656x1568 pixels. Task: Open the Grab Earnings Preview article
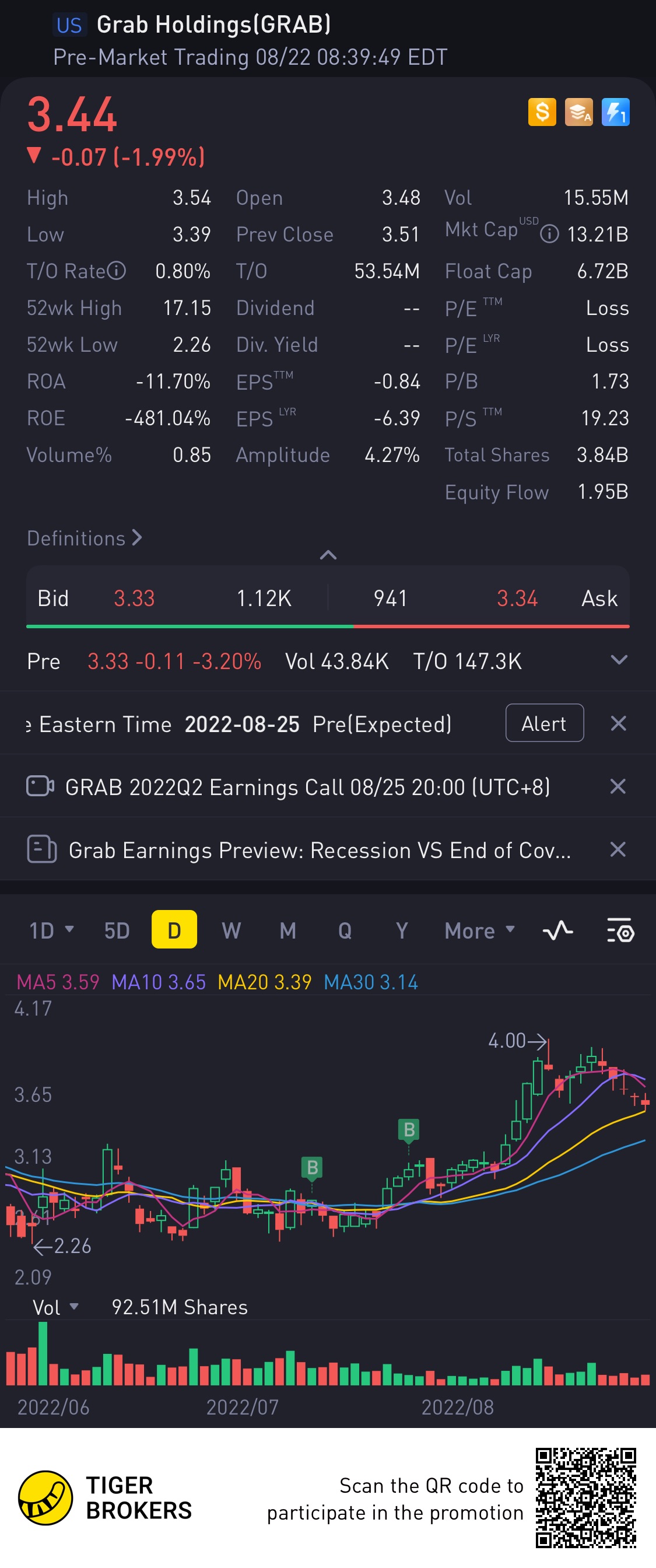coord(320,850)
